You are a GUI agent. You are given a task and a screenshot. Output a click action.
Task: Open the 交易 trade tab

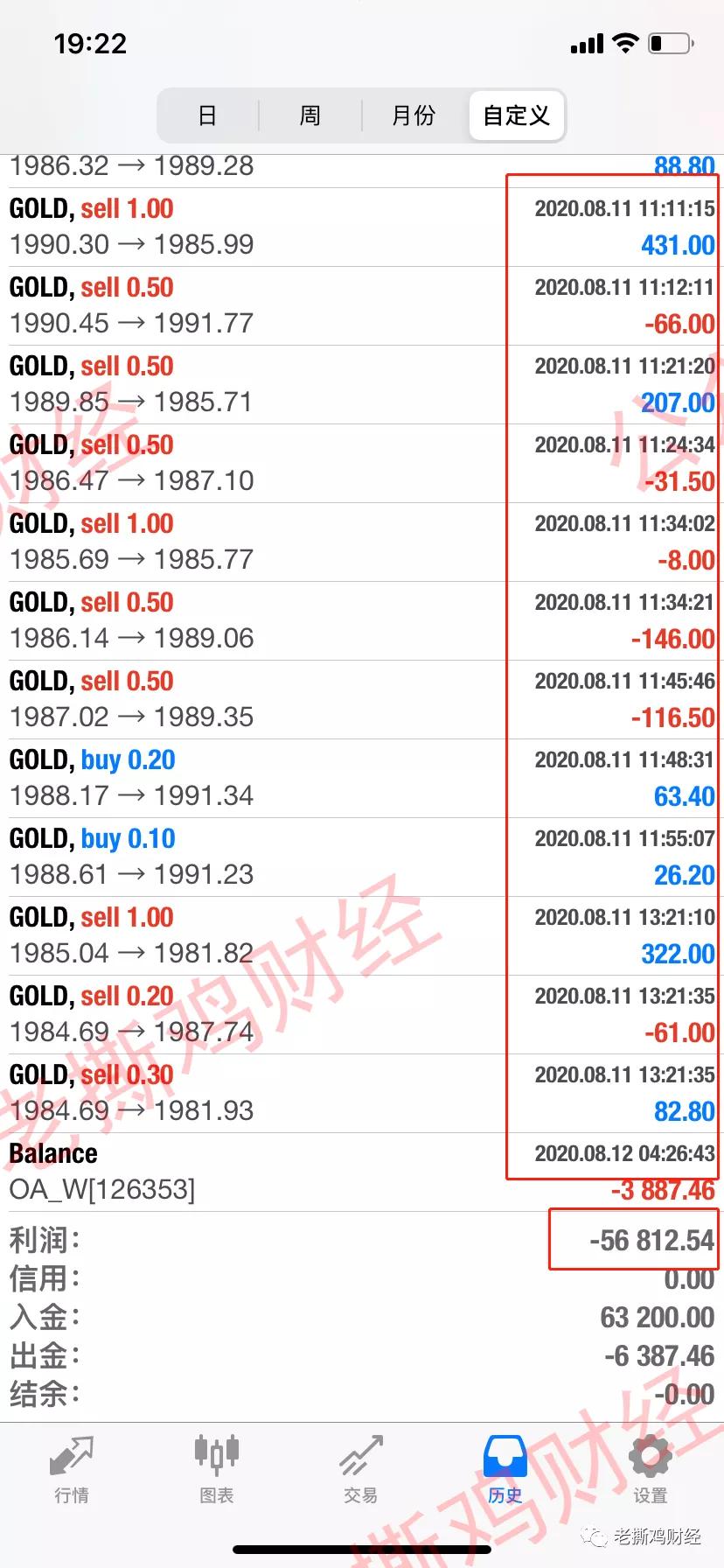coord(361,1470)
